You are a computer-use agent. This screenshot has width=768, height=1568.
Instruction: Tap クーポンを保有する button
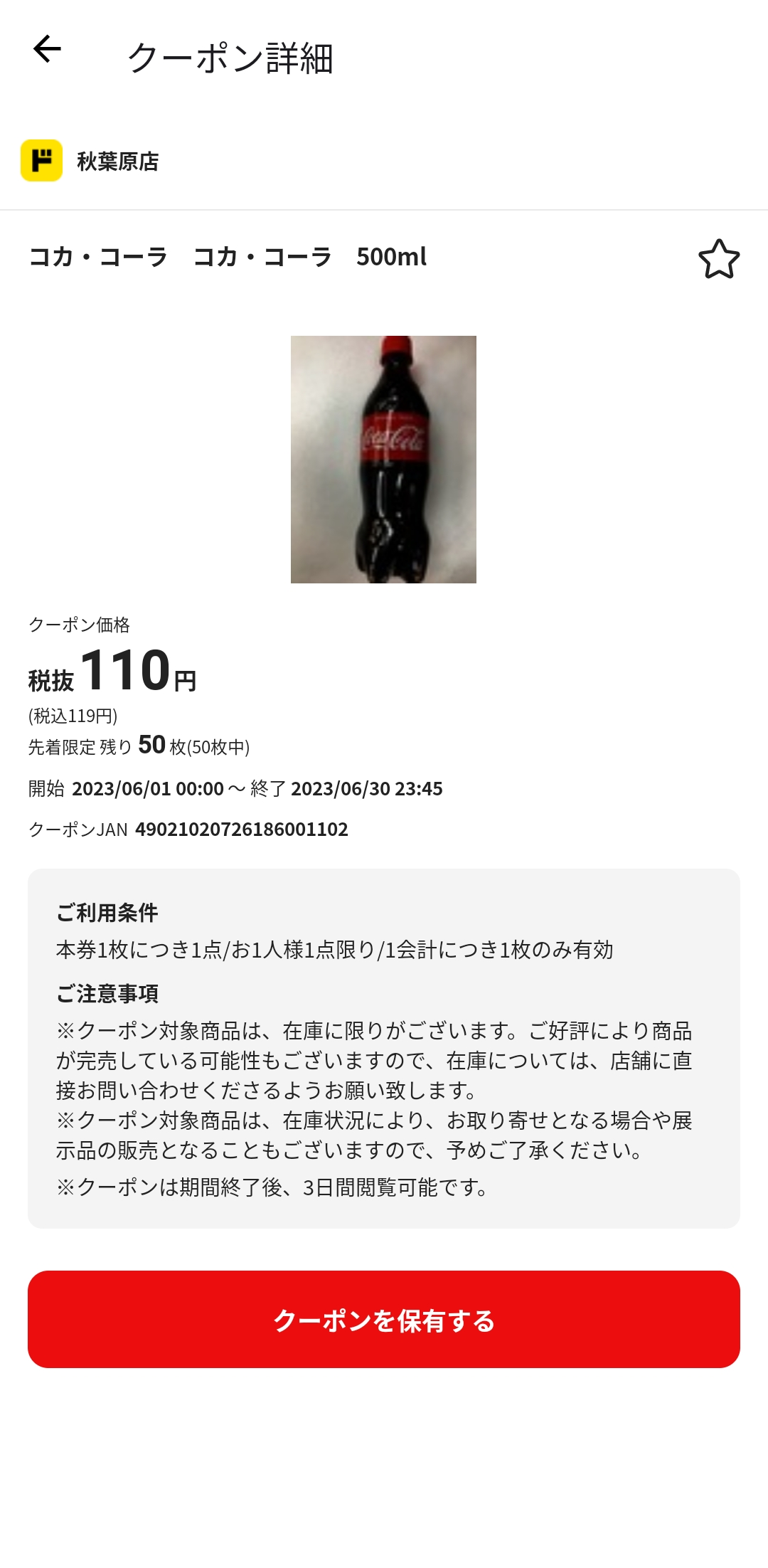pos(384,1319)
